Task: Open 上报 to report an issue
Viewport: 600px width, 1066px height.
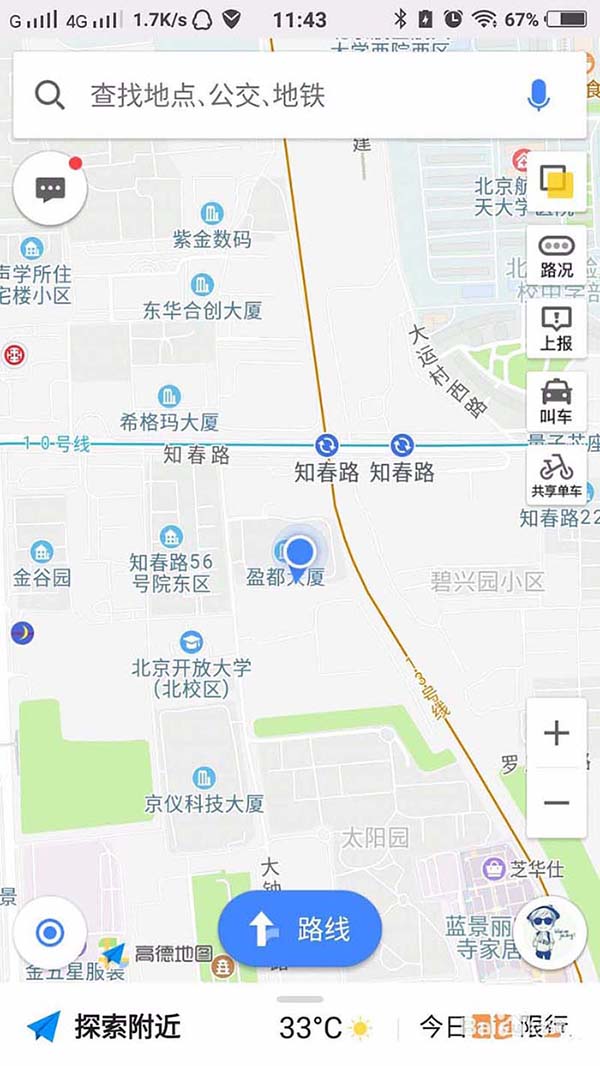Action: pos(556,328)
